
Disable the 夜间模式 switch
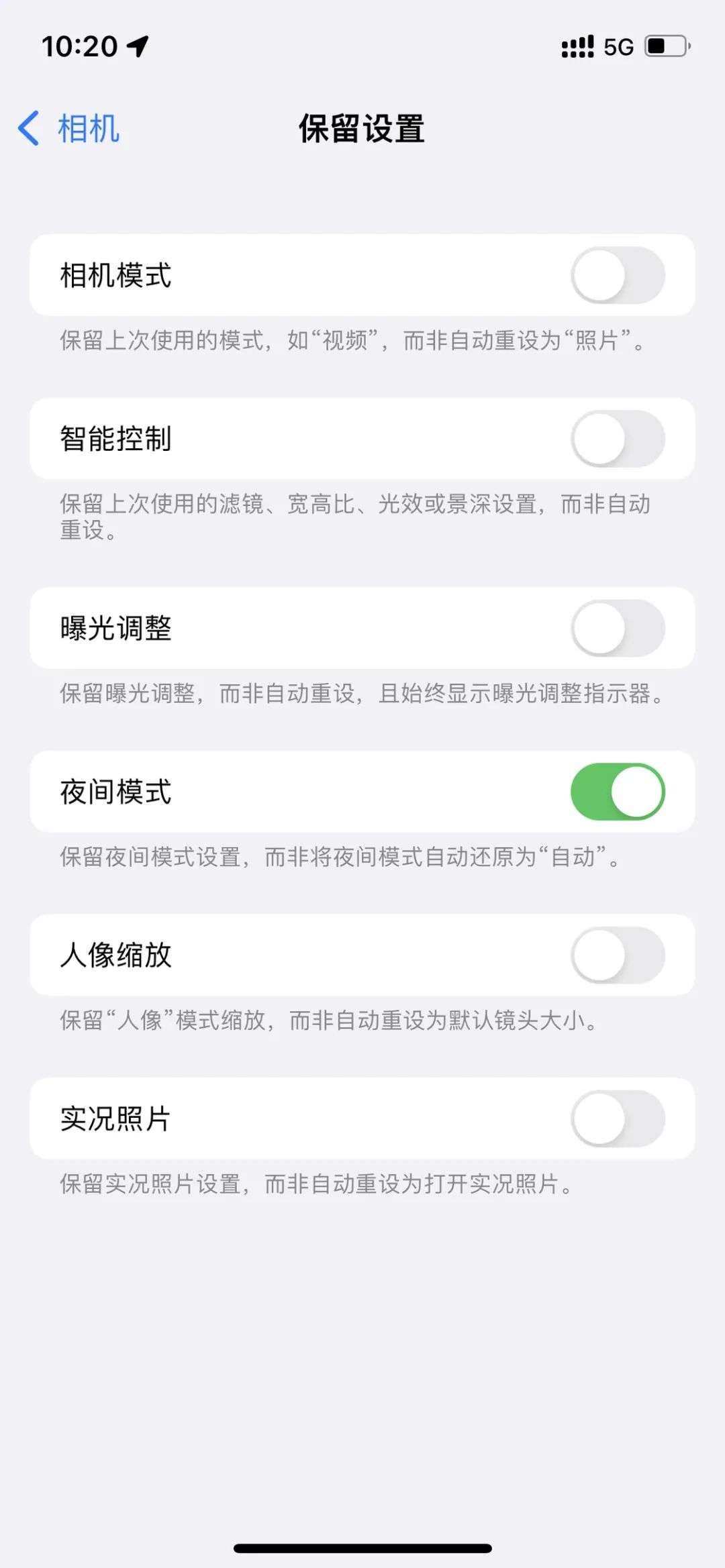618,792
